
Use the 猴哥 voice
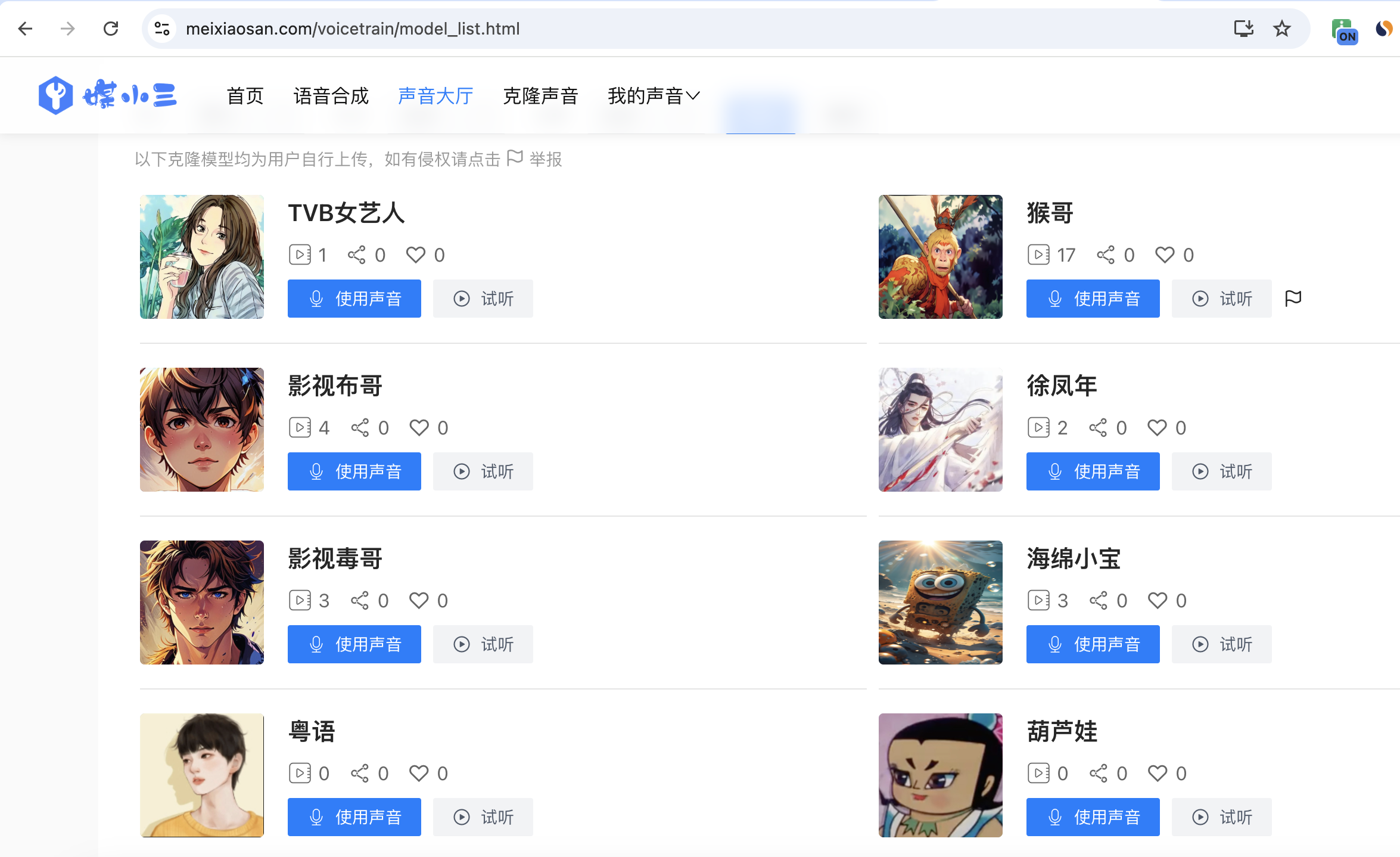point(1093,299)
